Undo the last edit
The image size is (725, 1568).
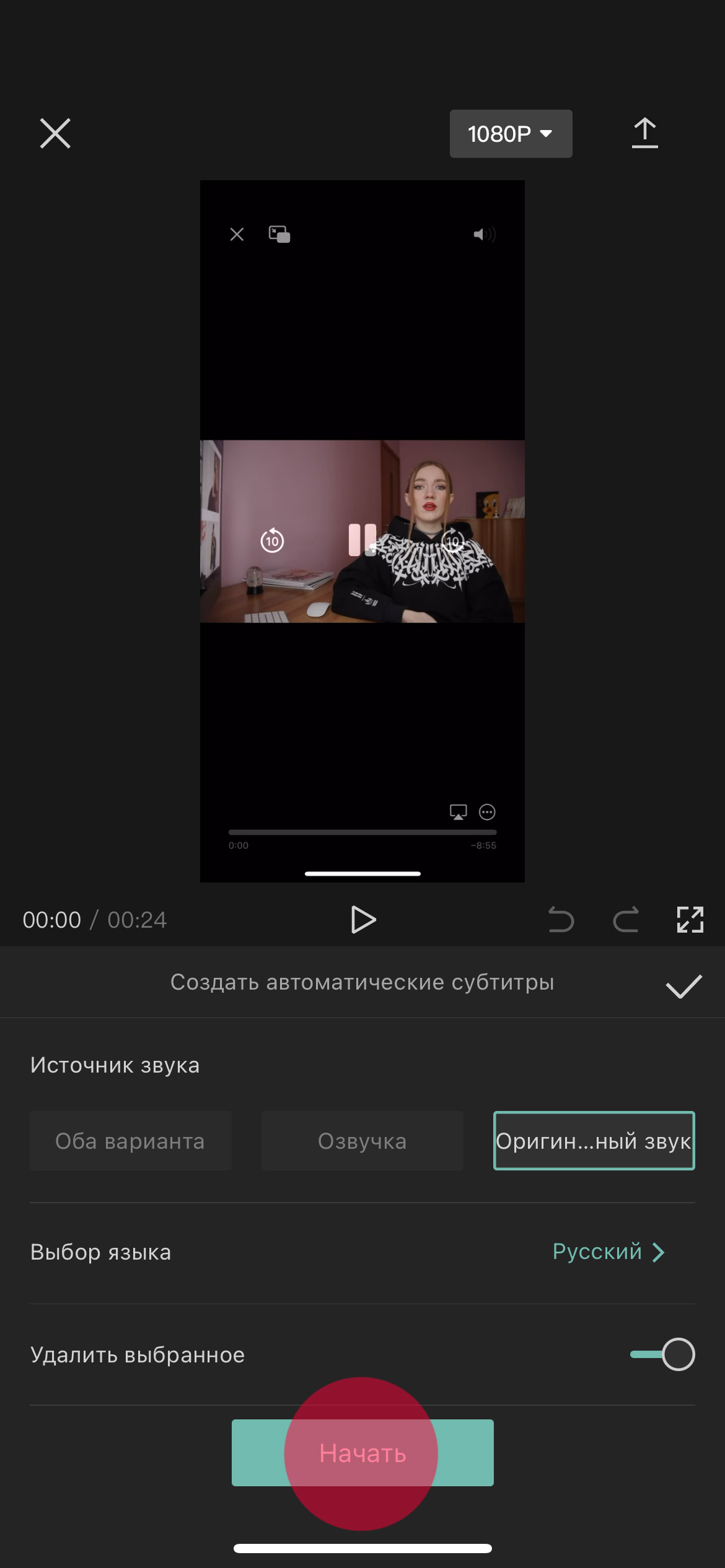(561, 920)
